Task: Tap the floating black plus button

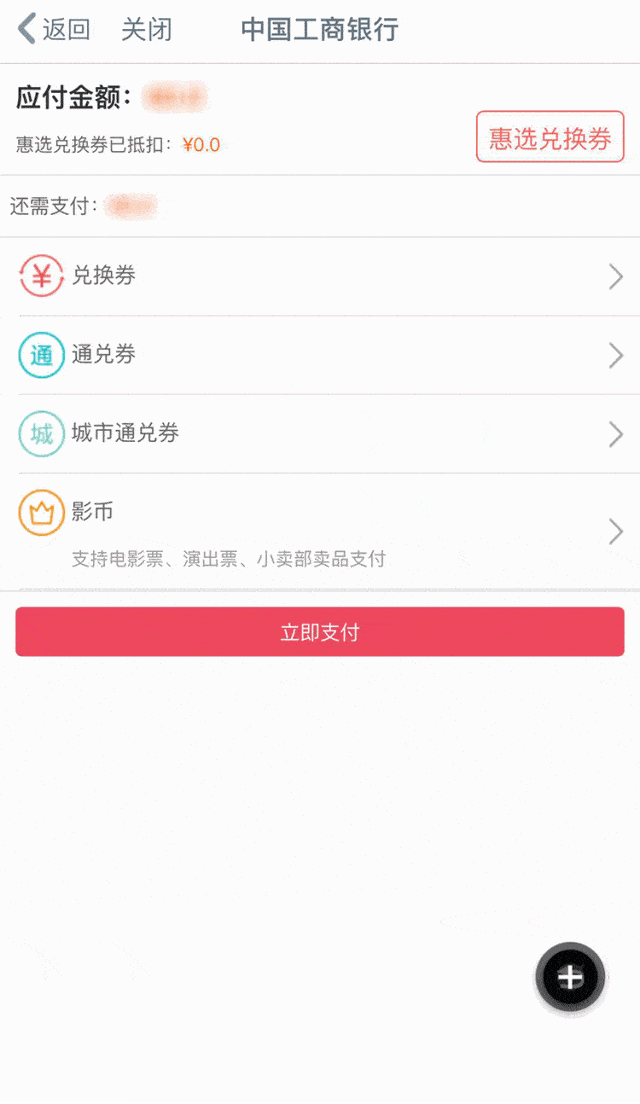Action: point(570,977)
